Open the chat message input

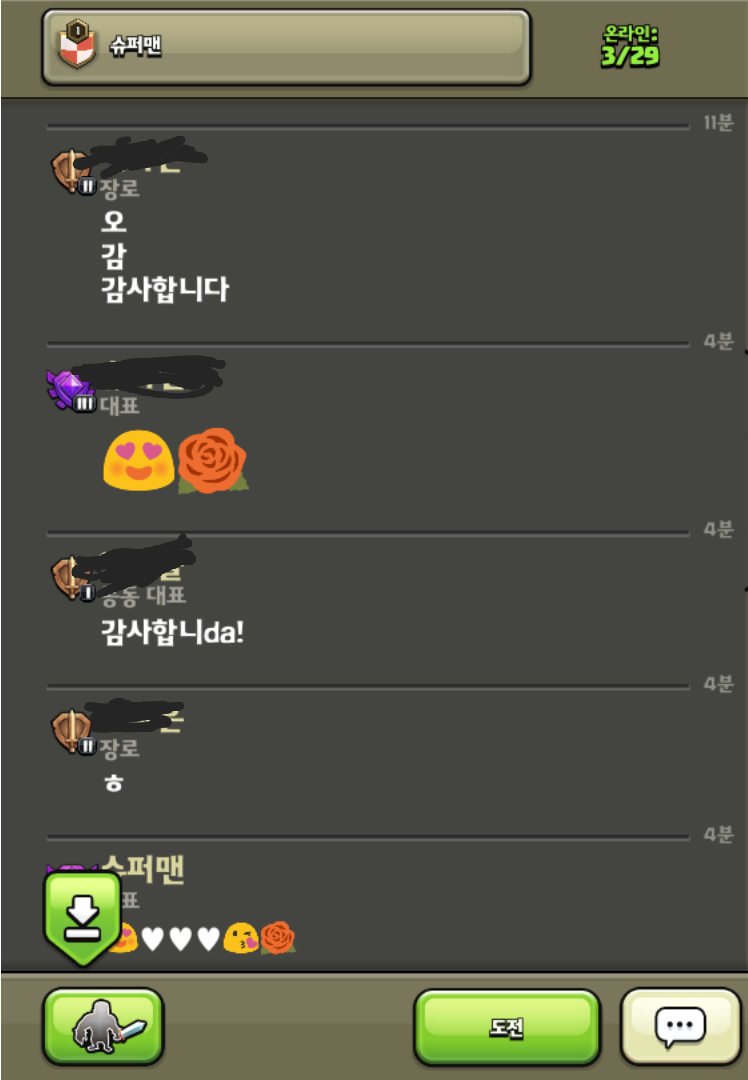(680, 1027)
